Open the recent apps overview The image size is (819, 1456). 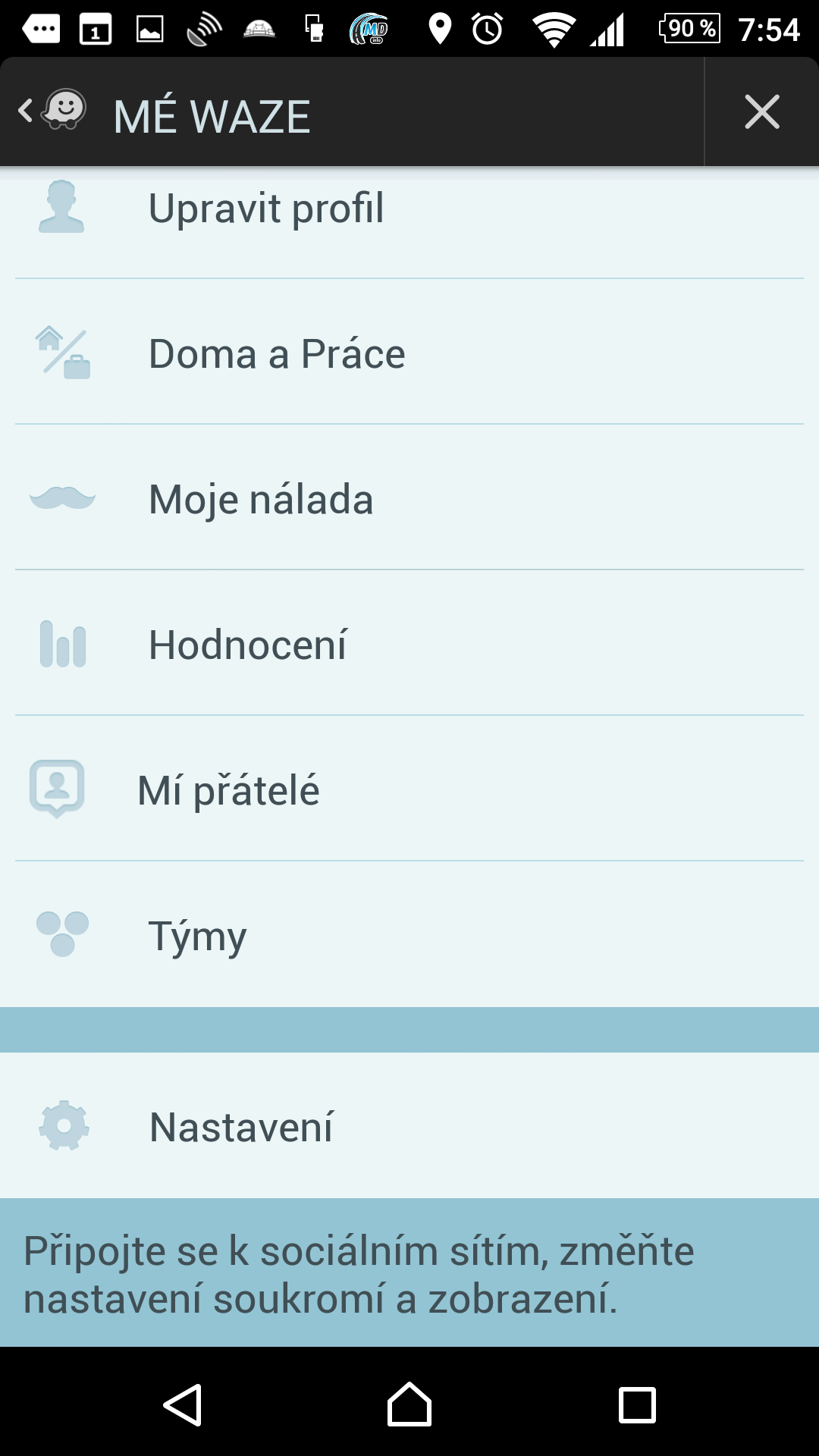coord(637,1404)
